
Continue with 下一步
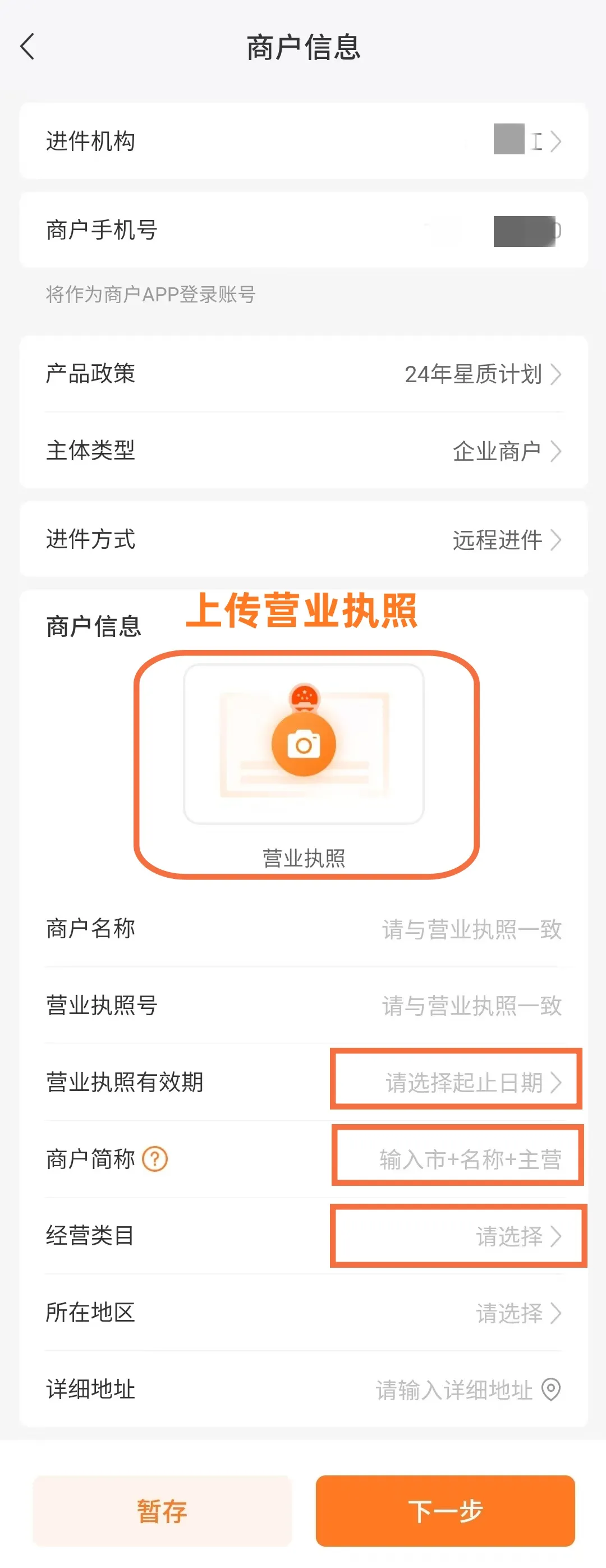[x=445, y=1511]
